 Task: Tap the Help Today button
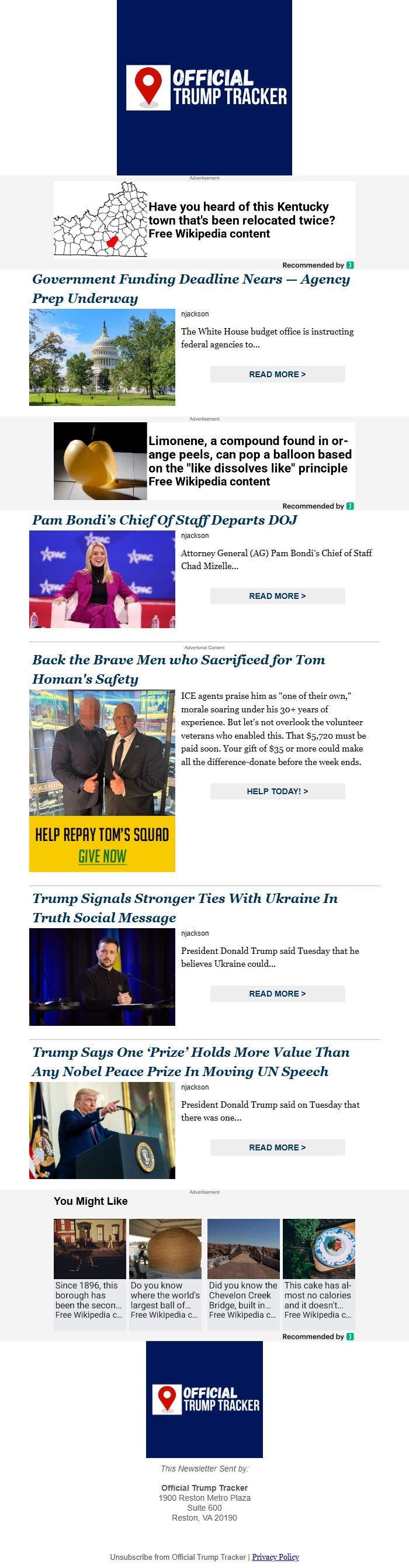[277, 791]
